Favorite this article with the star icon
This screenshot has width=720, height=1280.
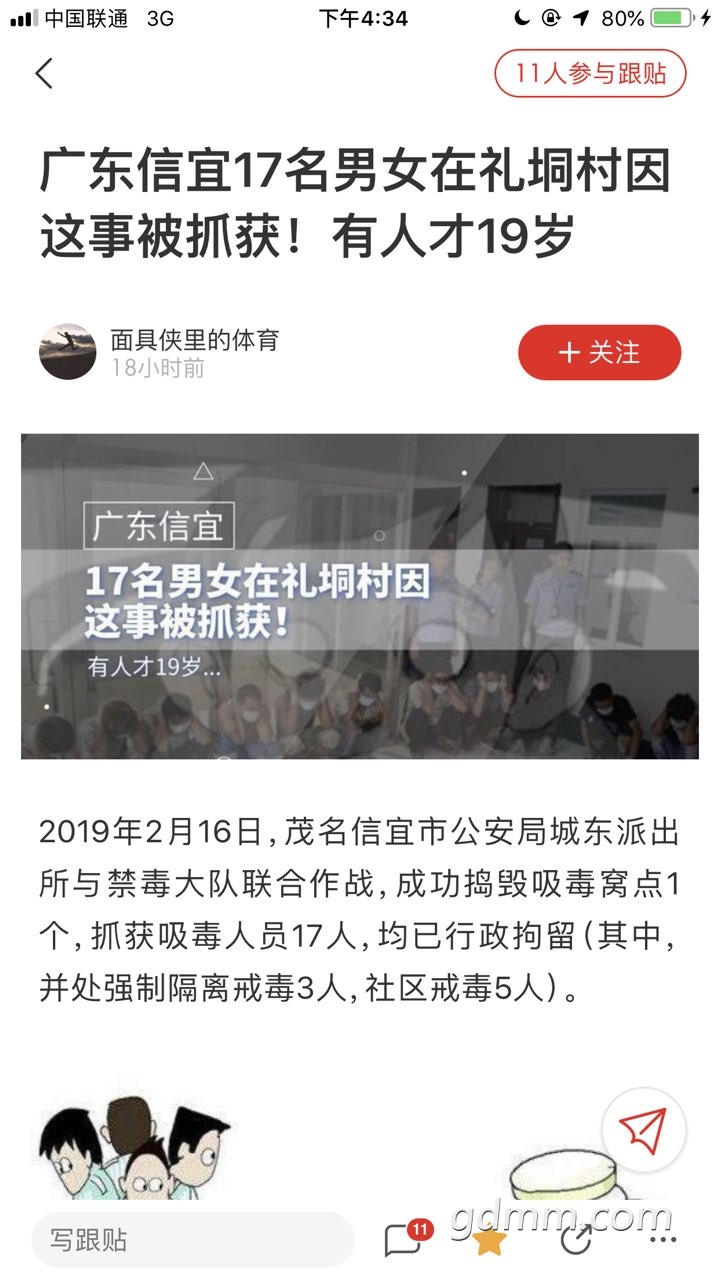click(490, 1241)
